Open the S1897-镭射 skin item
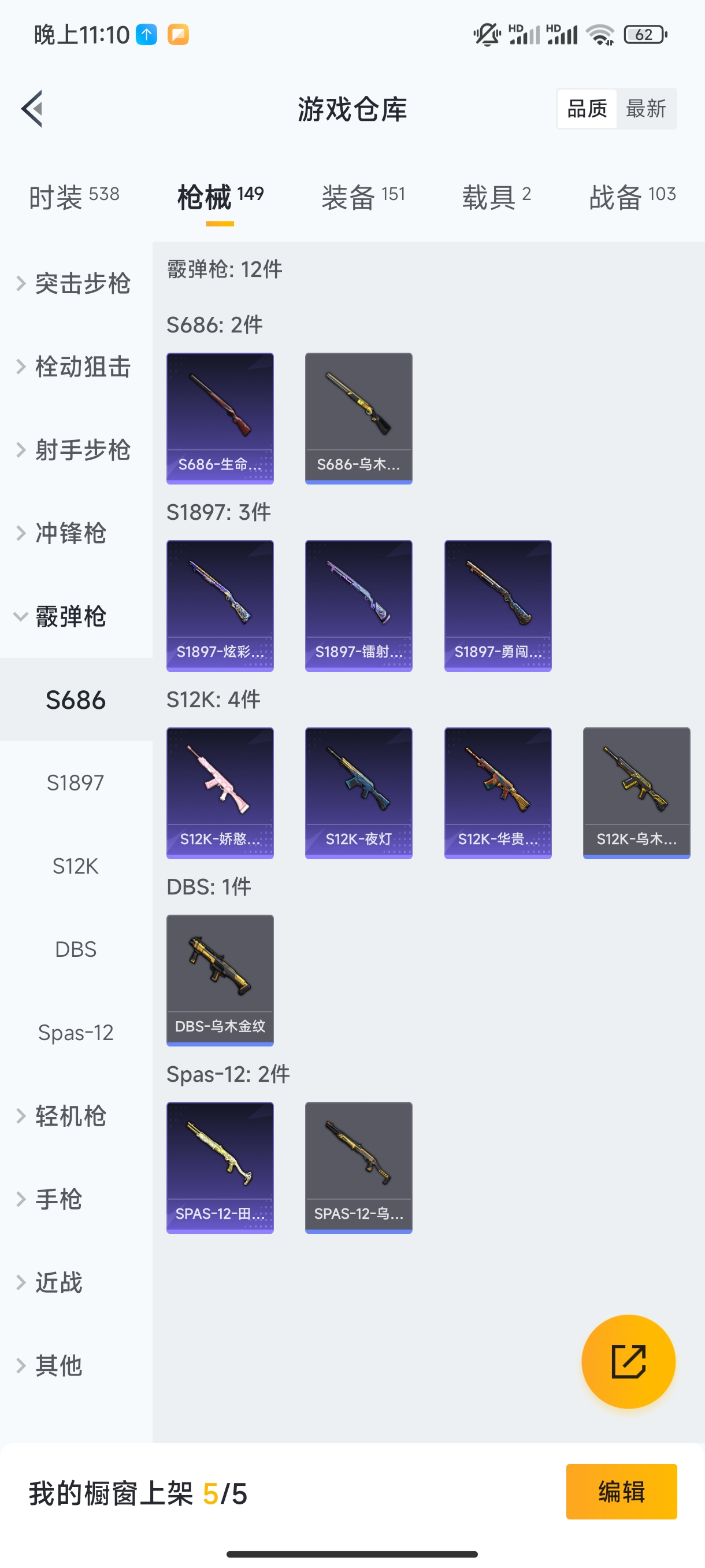The image size is (705, 1568). 358,606
